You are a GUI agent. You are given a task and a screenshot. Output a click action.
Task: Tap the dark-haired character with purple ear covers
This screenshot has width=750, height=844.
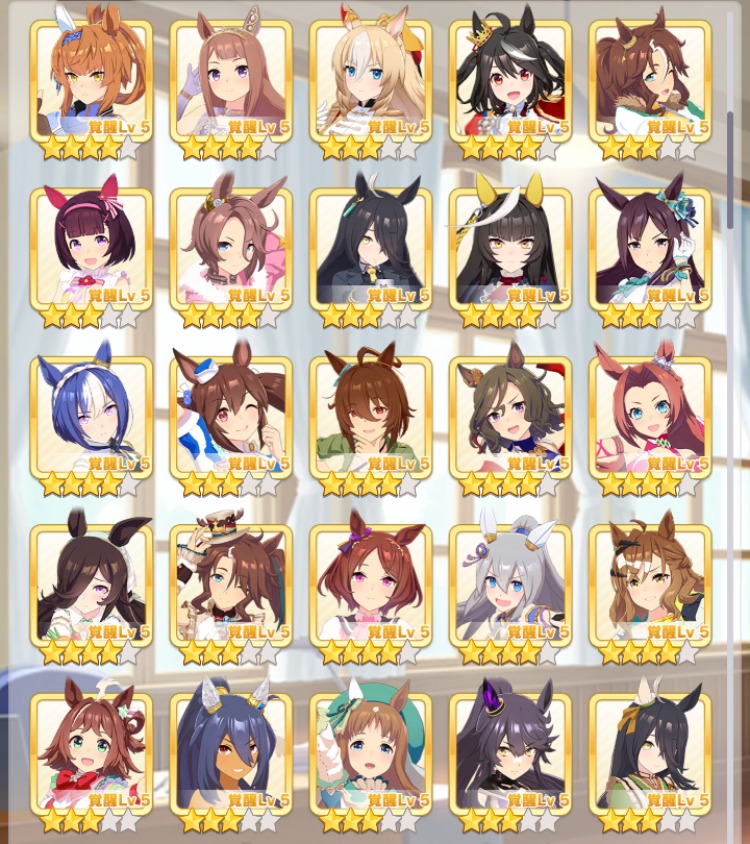click(x=510, y=751)
